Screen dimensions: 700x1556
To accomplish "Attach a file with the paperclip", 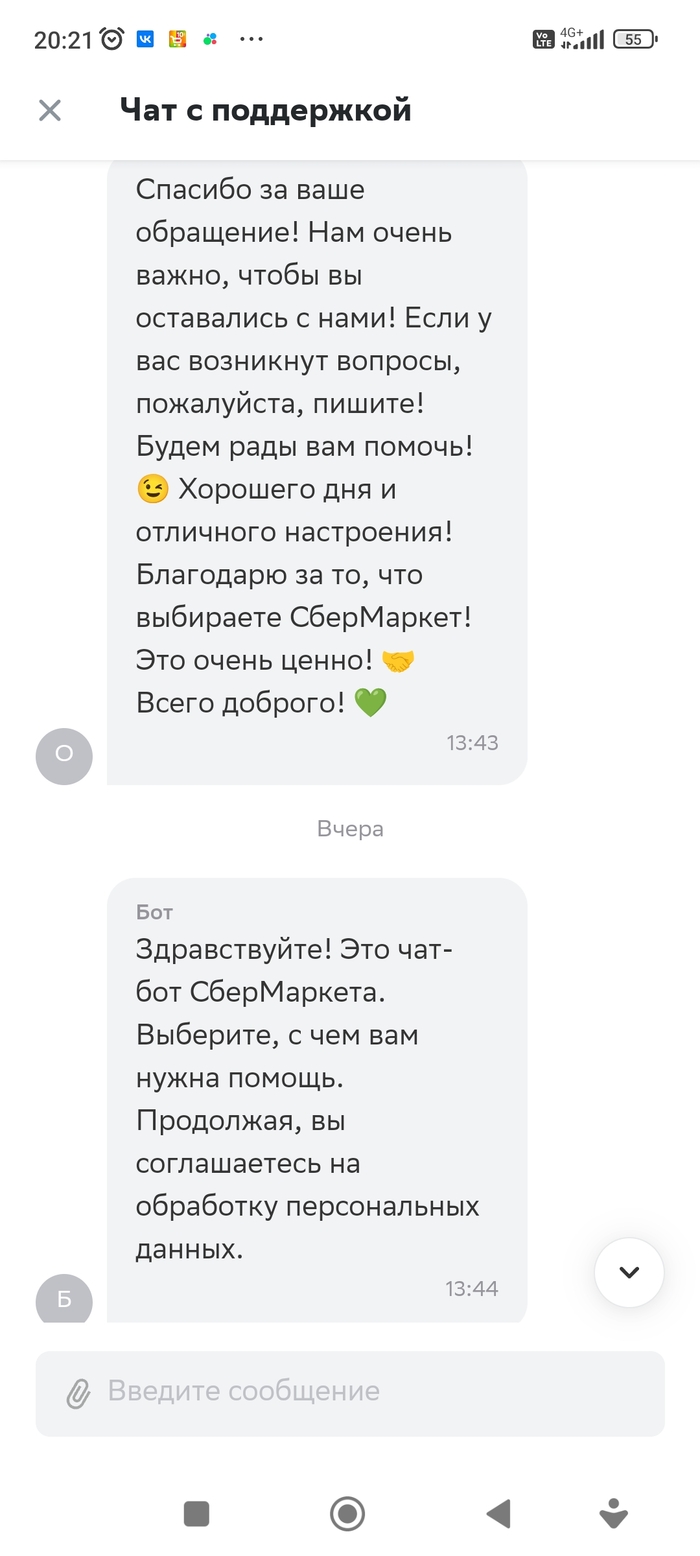I will click(78, 1393).
